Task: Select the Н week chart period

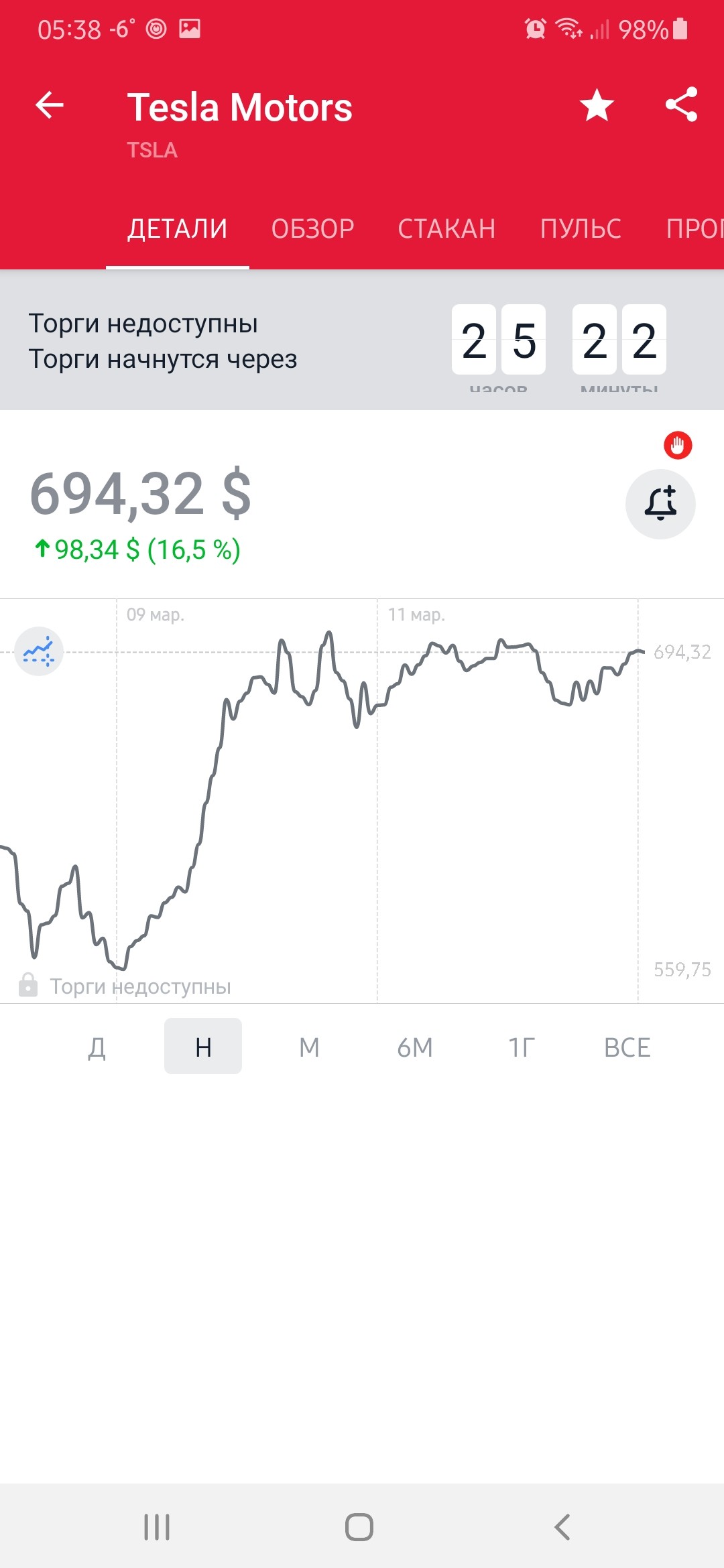Action: click(203, 1047)
